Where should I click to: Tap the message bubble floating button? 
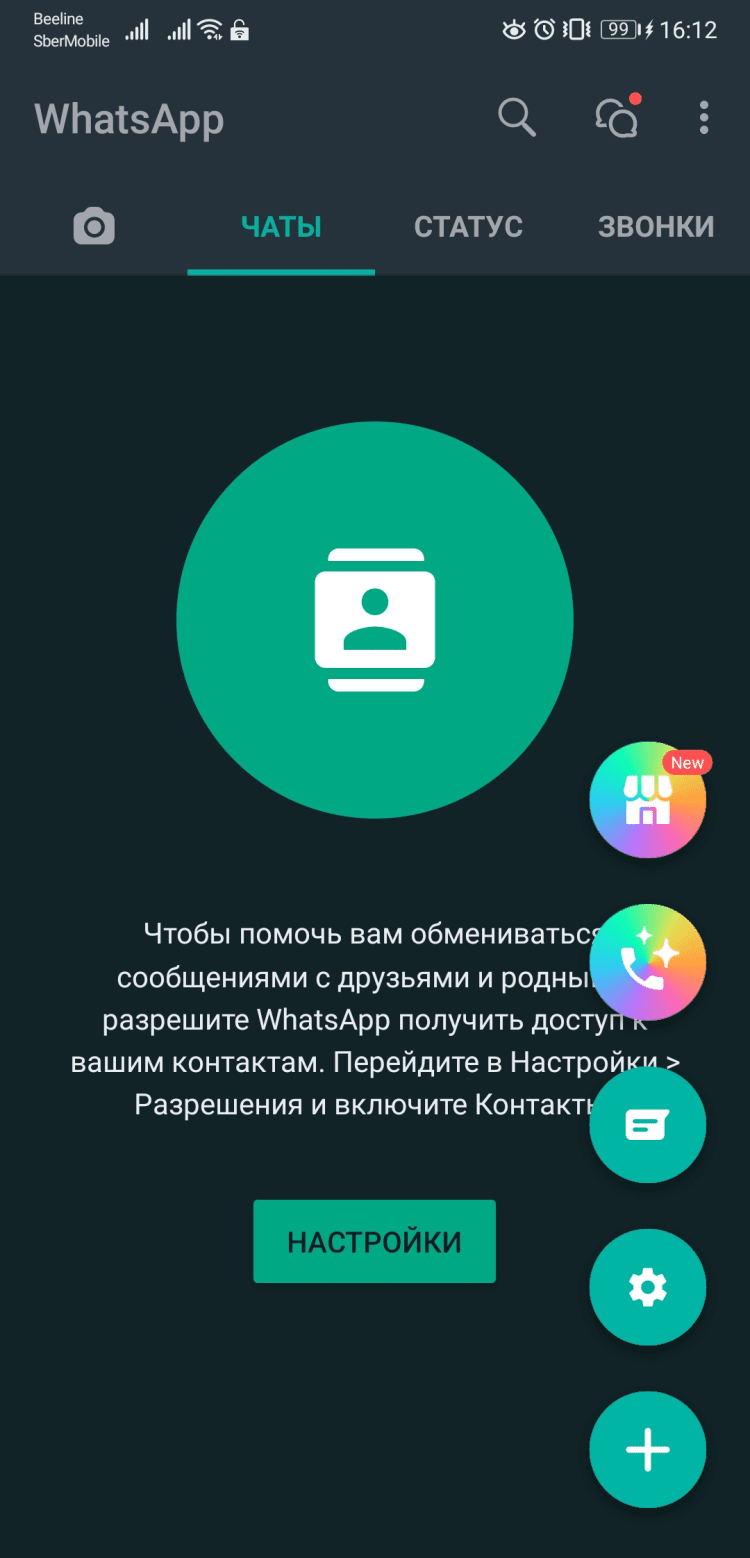tap(648, 1125)
